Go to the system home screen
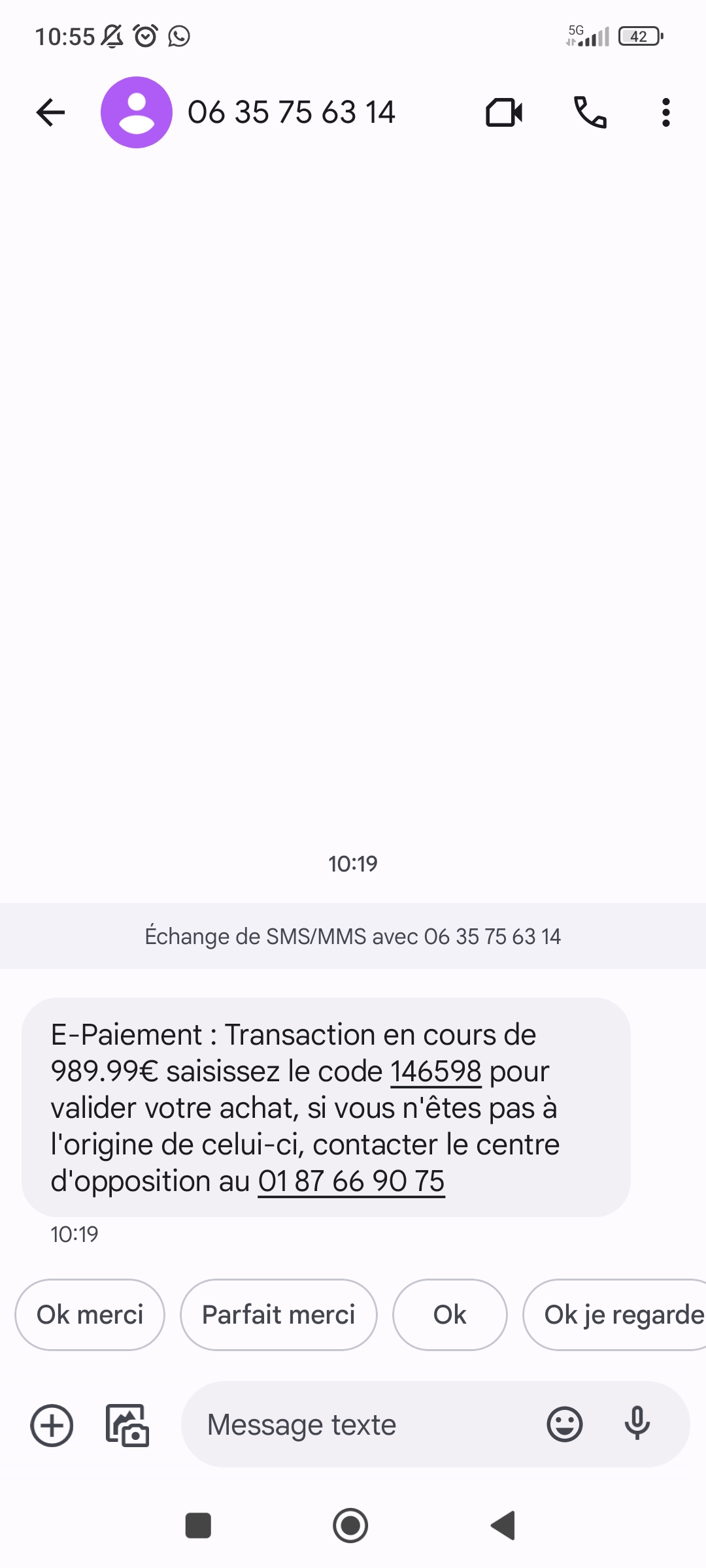The width and height of the screenshot is (706, 1568). 350,1526
